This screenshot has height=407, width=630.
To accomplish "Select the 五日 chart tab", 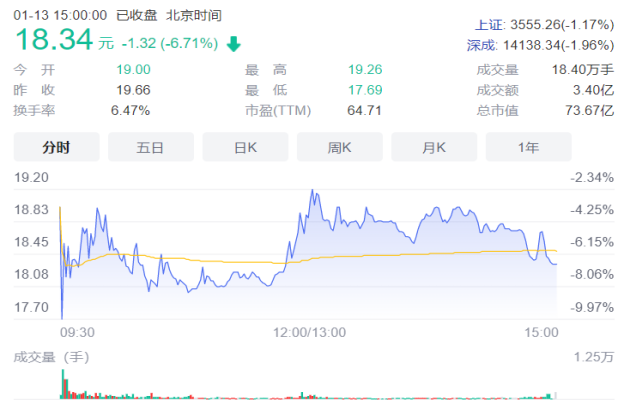I will (x=150, y=147).
